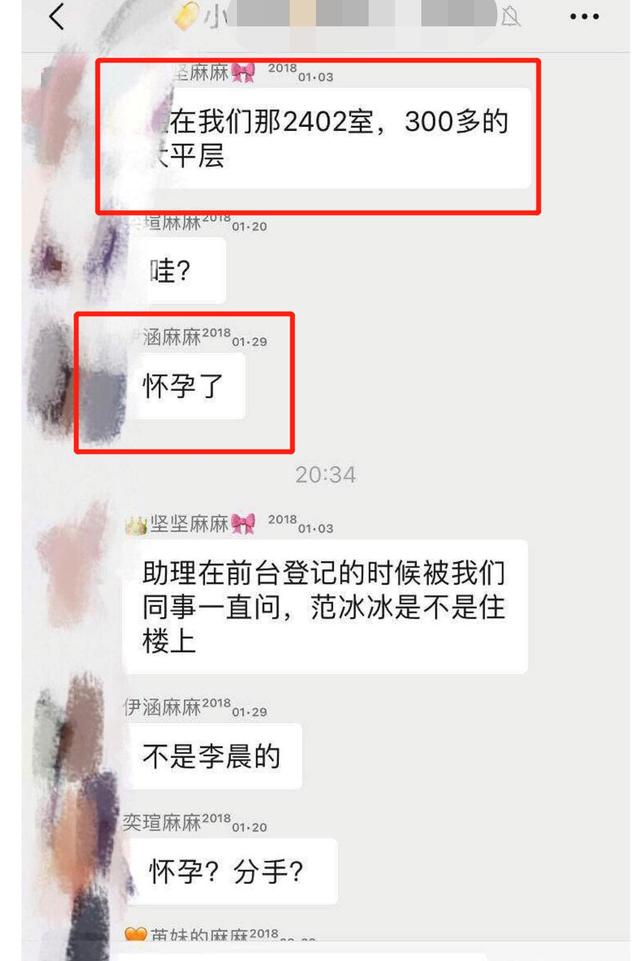The image size is (640, 961).
Task: Open the three-dot more options menu
Action: [x=584, y=17]
